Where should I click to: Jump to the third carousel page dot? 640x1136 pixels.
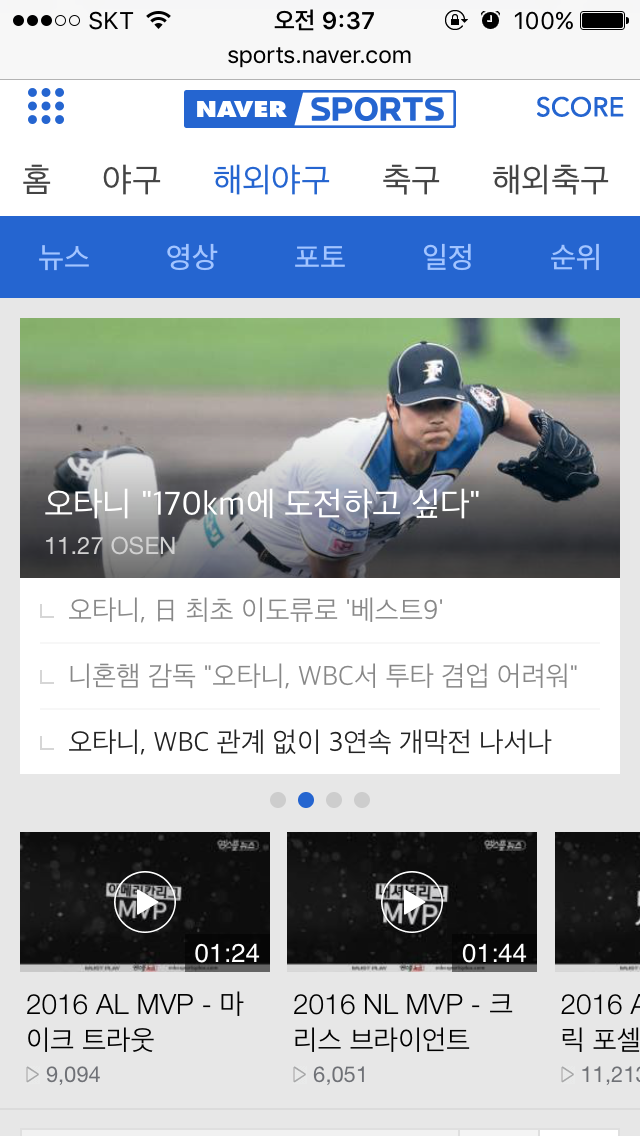pos(334,800)
